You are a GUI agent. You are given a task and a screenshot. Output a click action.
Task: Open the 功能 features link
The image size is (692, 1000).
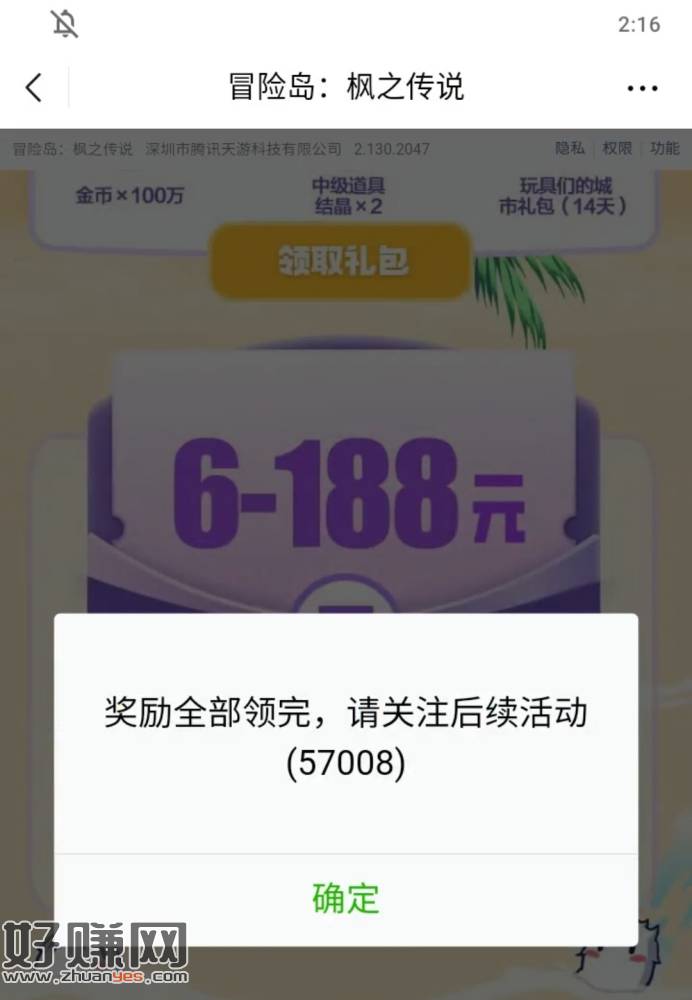[x=664, y=148]
